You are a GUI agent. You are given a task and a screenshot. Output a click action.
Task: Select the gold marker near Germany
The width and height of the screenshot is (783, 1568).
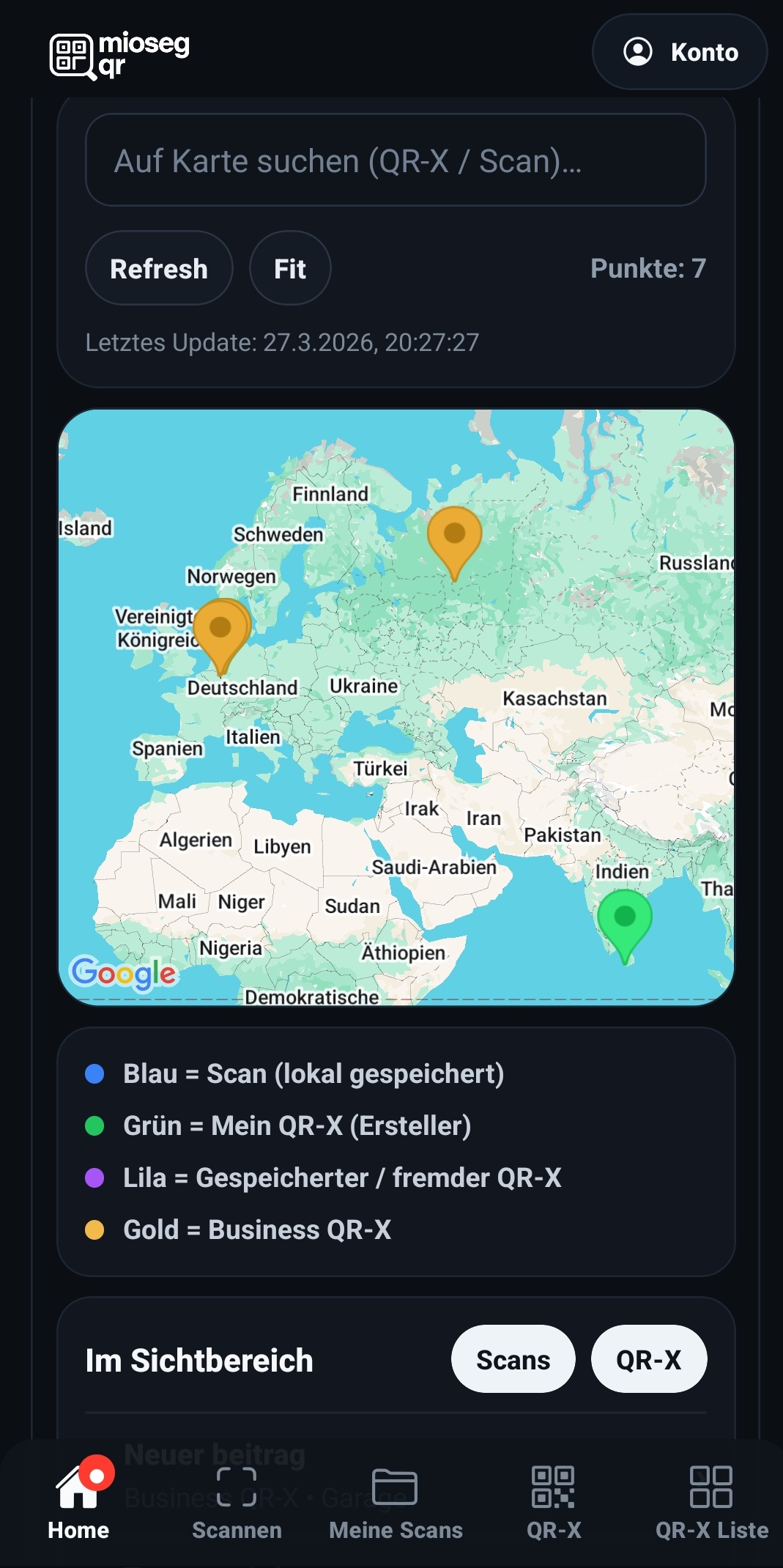(x=220, y=629)
